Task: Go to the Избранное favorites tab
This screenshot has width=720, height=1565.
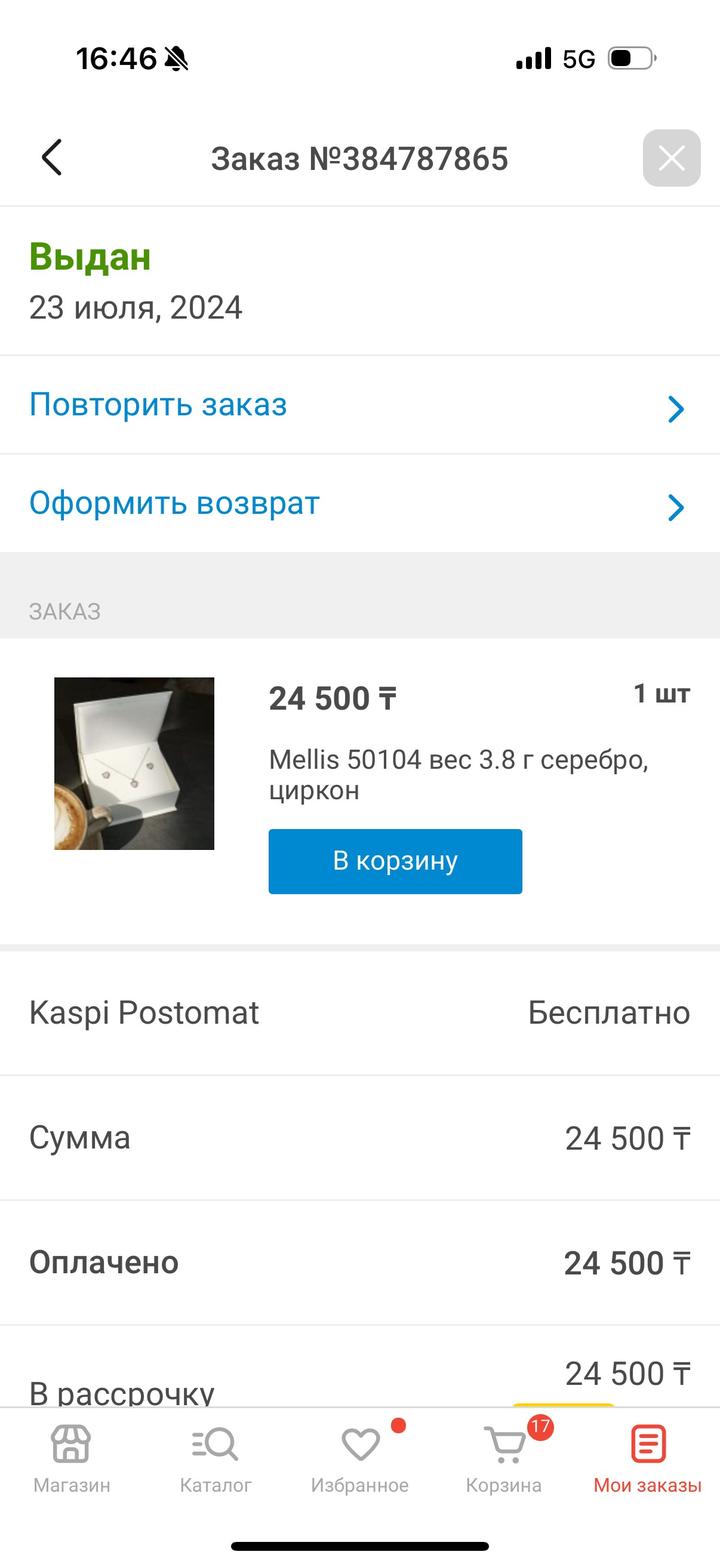Action: pos(360,1458)
